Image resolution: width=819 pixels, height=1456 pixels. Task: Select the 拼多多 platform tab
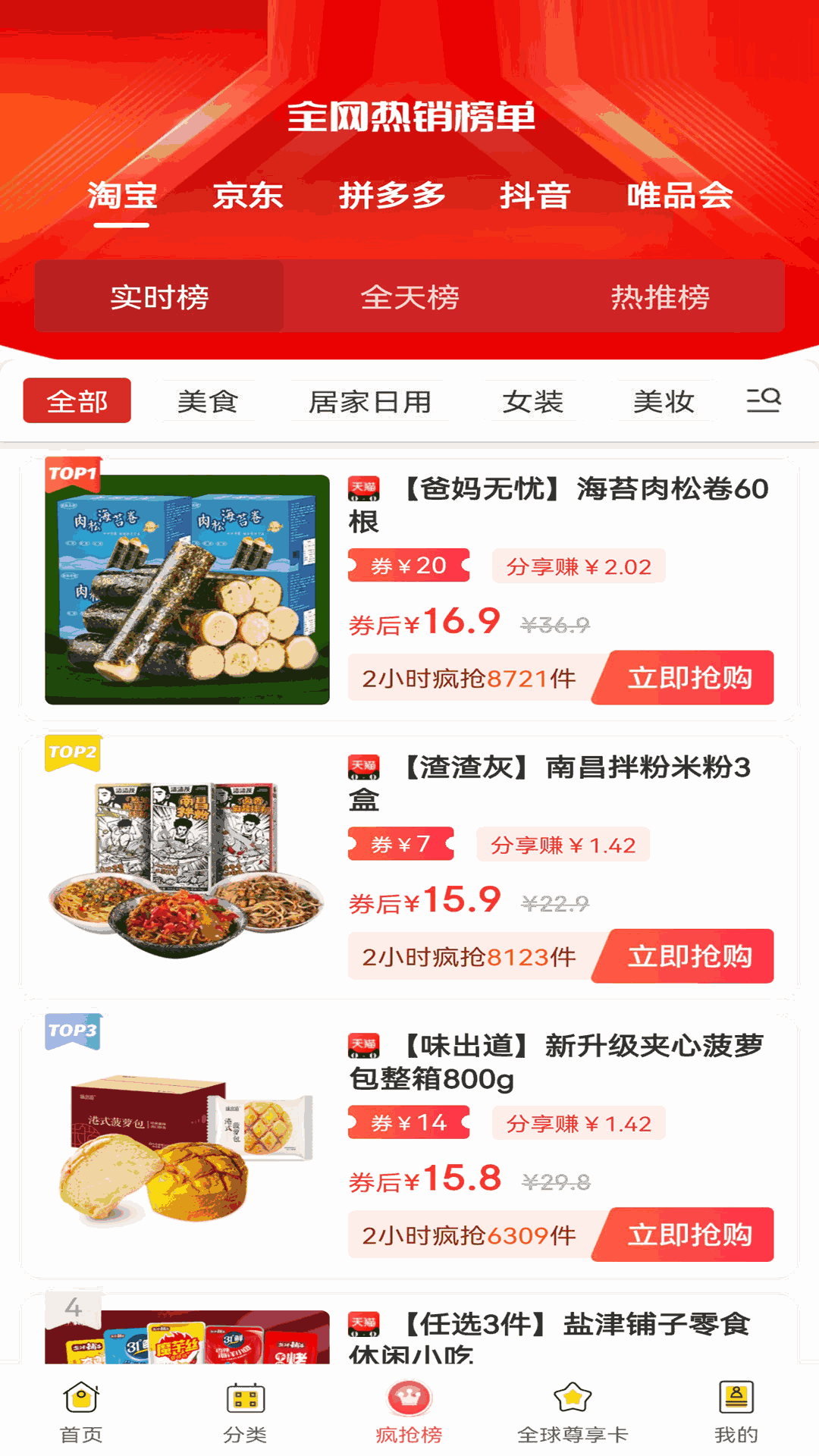pyautogui.click(x=392, y=196)
